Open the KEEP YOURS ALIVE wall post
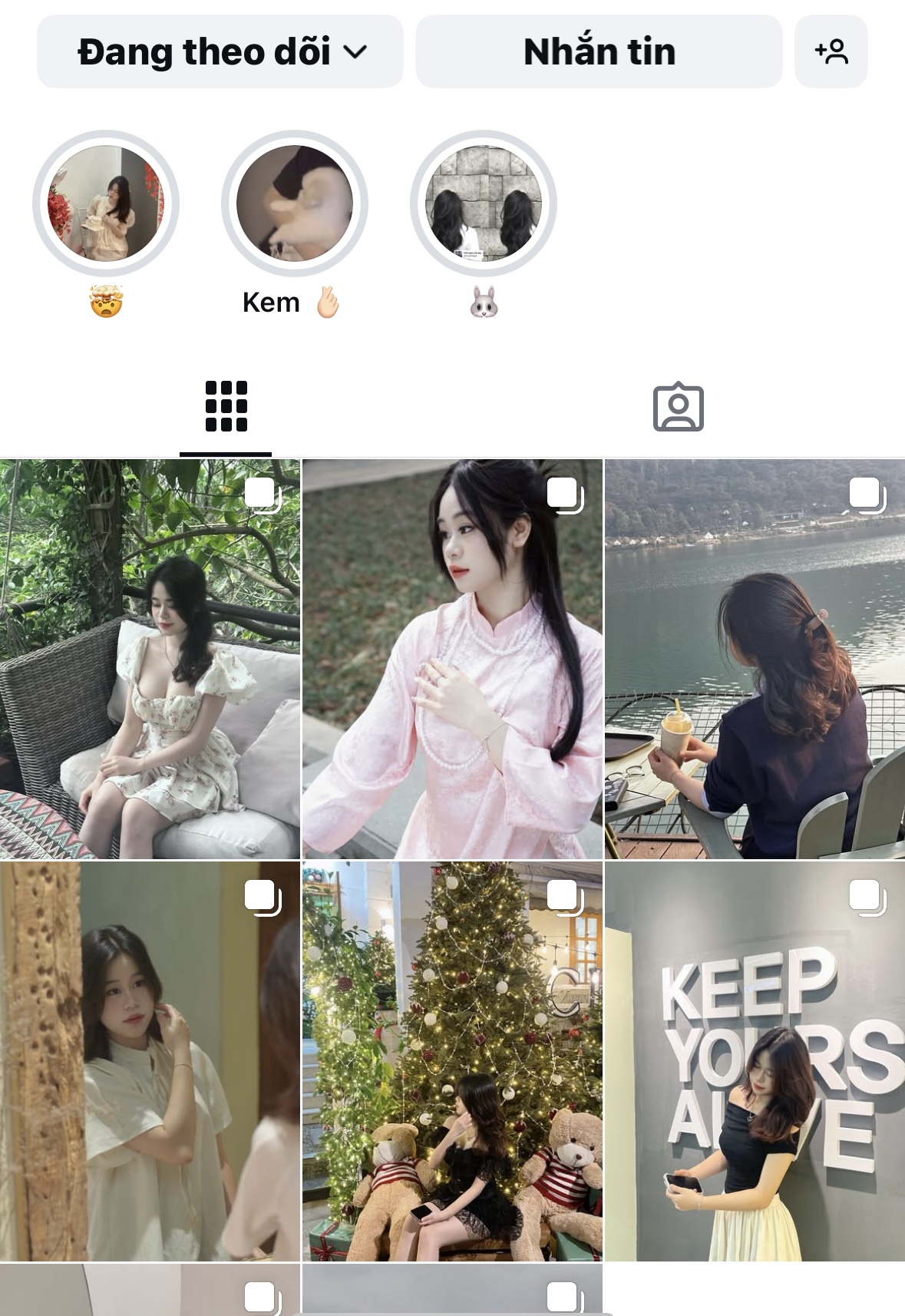 click(x=755, y=1061)
